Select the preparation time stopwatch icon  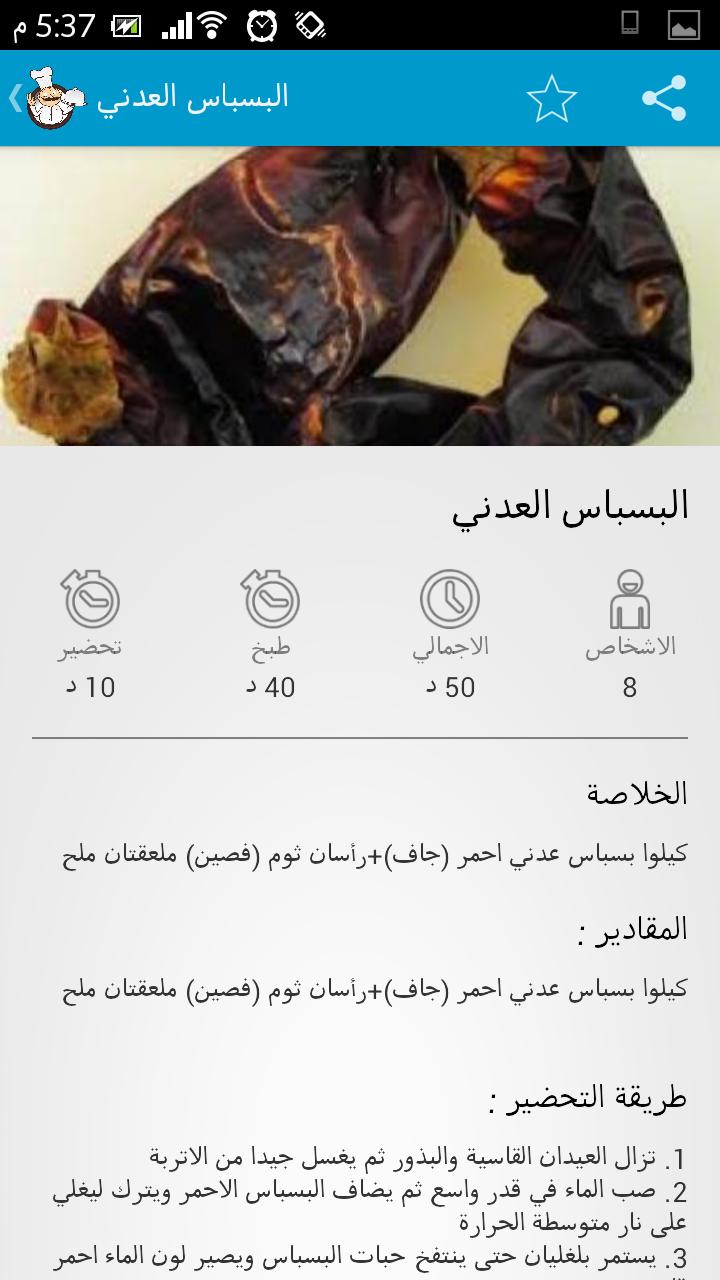tap(88, 600)
